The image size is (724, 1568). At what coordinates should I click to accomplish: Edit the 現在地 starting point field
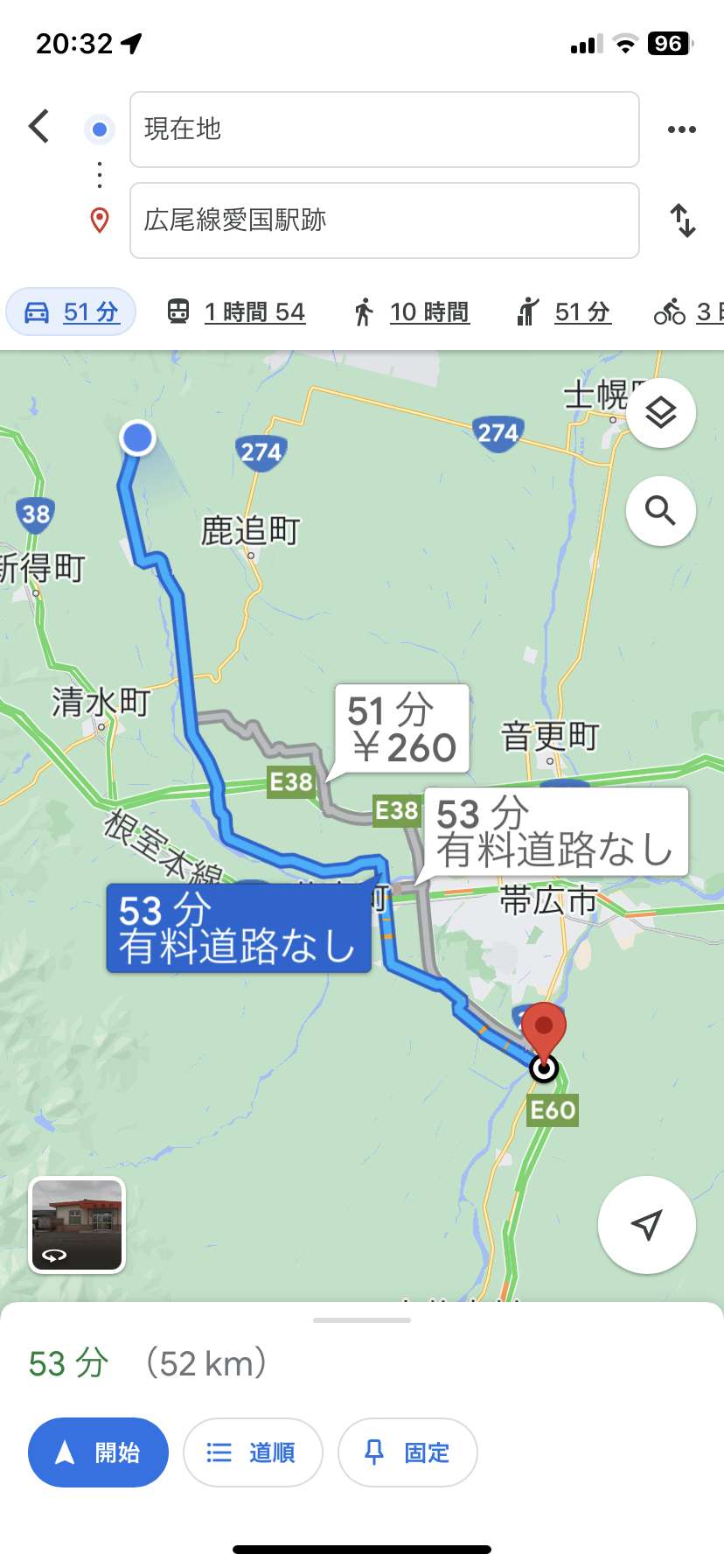tap(385, 129)
